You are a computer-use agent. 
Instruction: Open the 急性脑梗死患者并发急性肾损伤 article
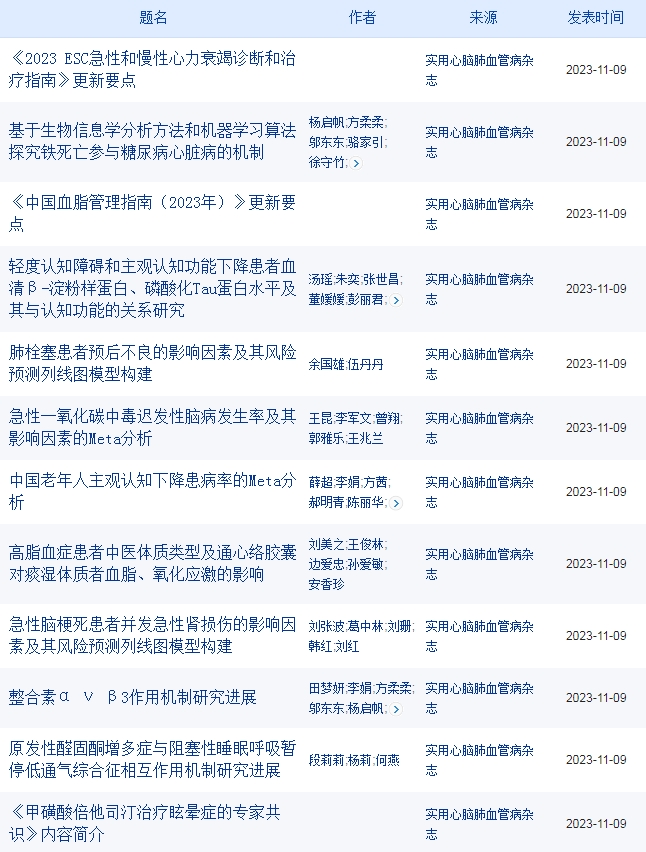(152, 635)
